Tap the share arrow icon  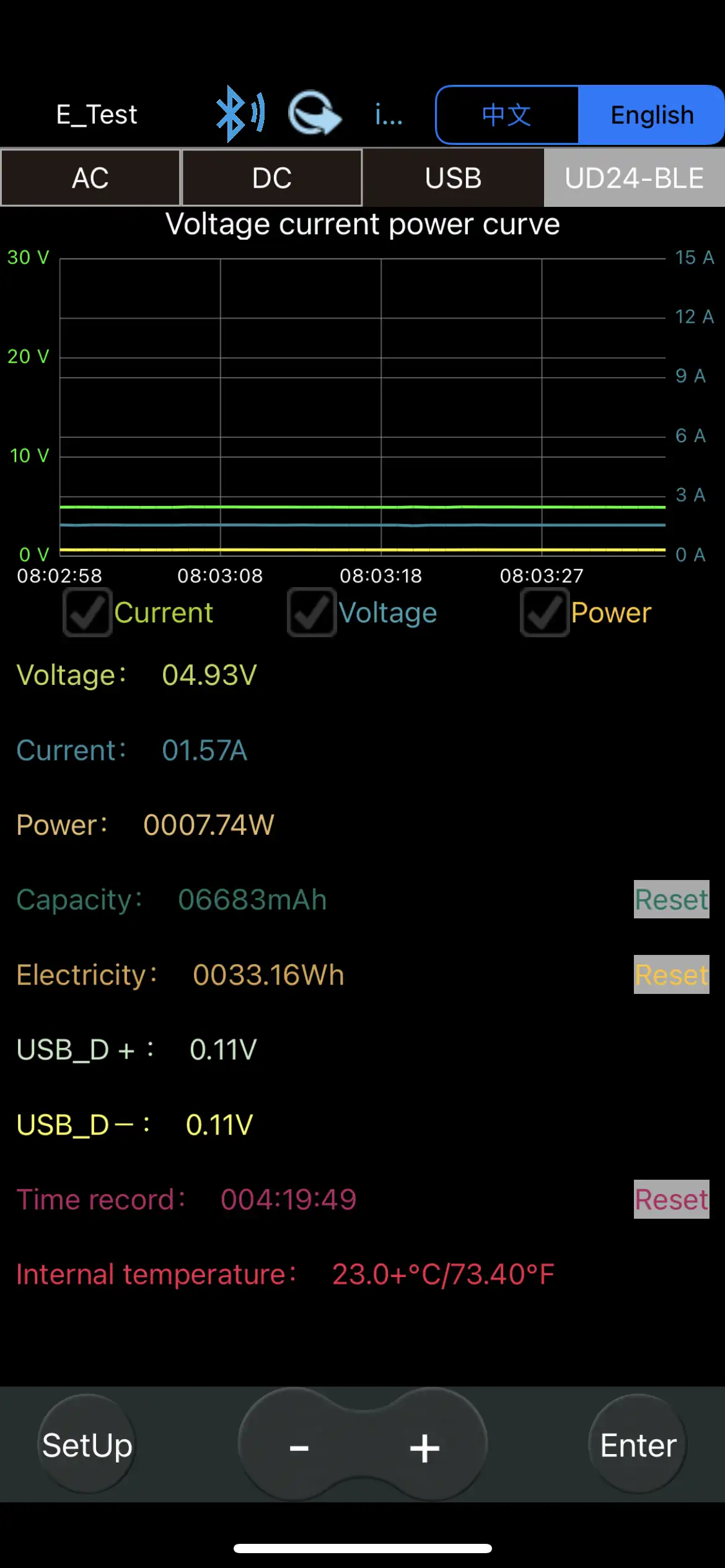click(x=315, y=114)
